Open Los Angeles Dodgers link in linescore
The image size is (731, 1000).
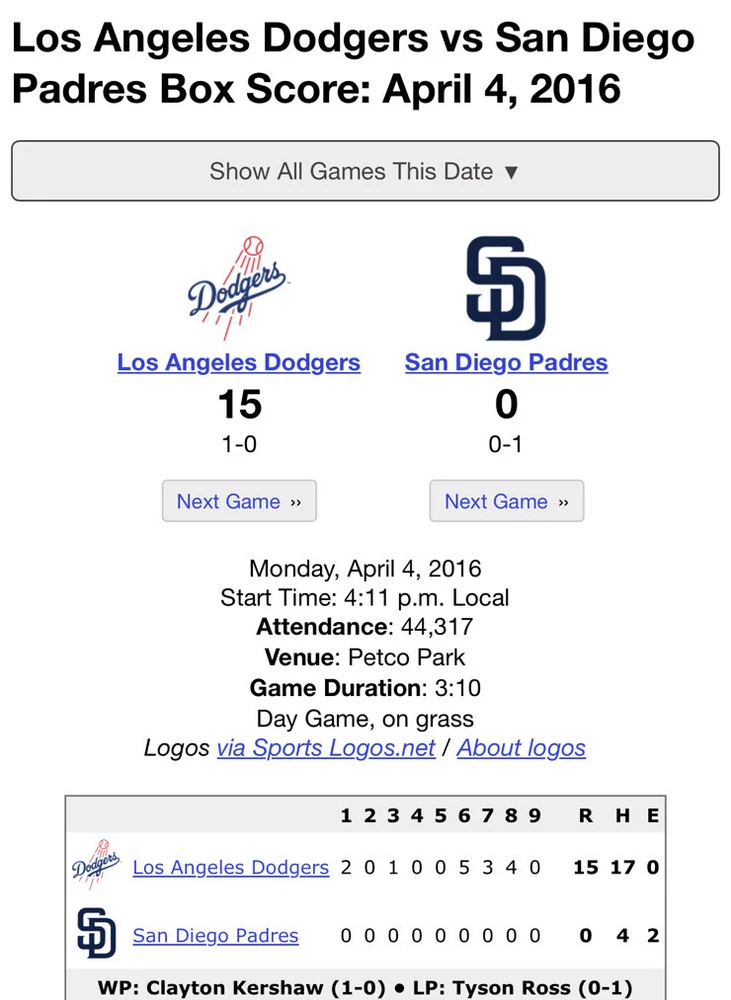coord(230,867)
